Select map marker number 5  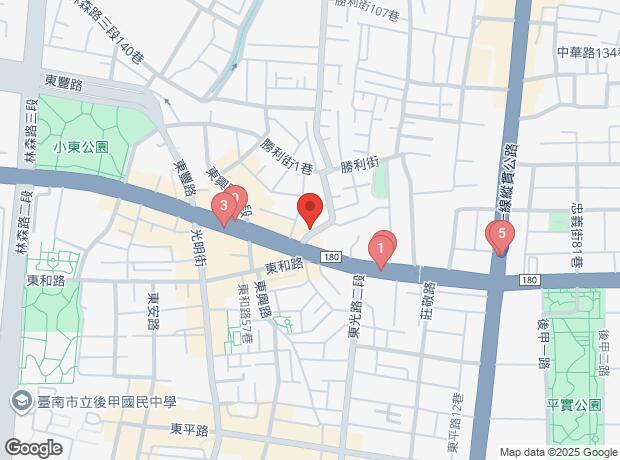click(x=501, y=235)
